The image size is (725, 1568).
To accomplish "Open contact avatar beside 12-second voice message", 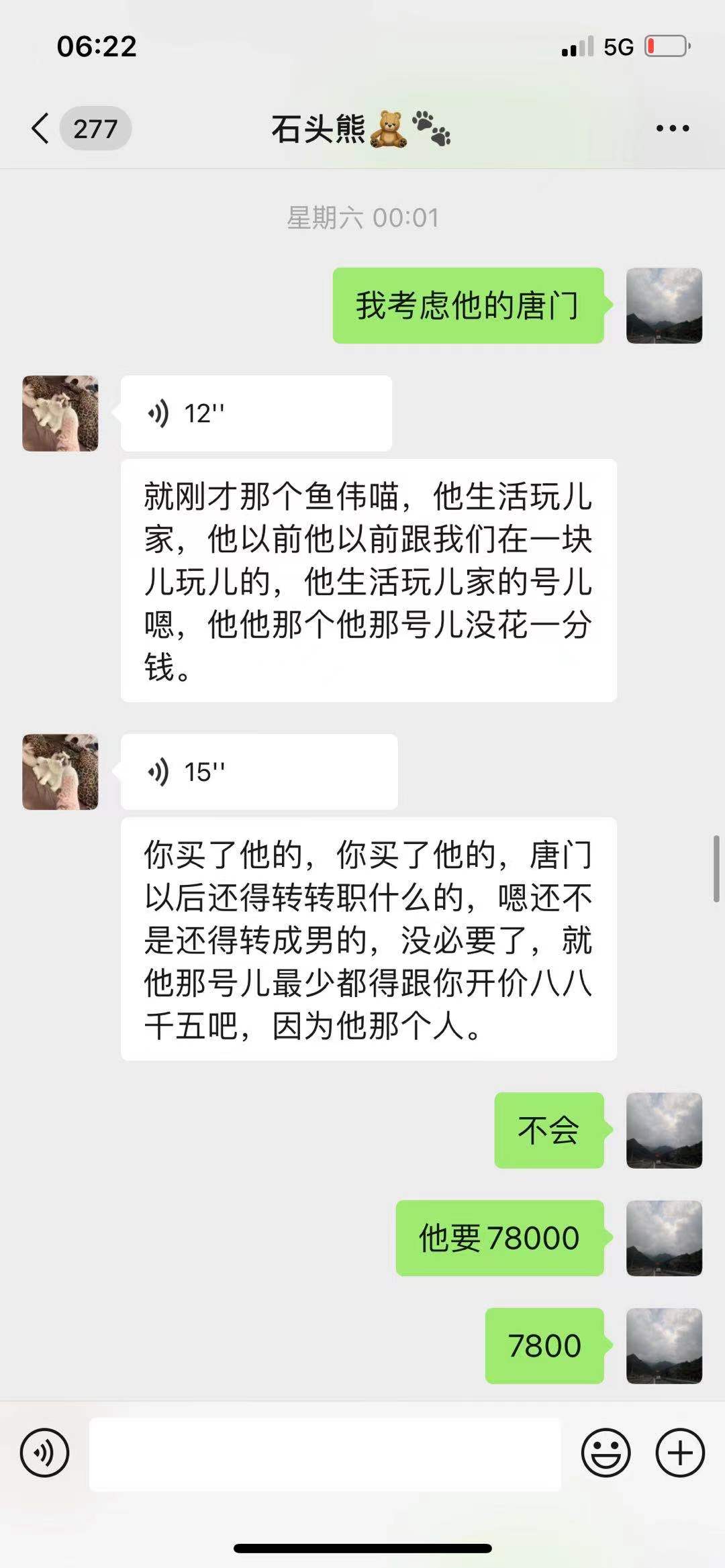I will (60, 413).
